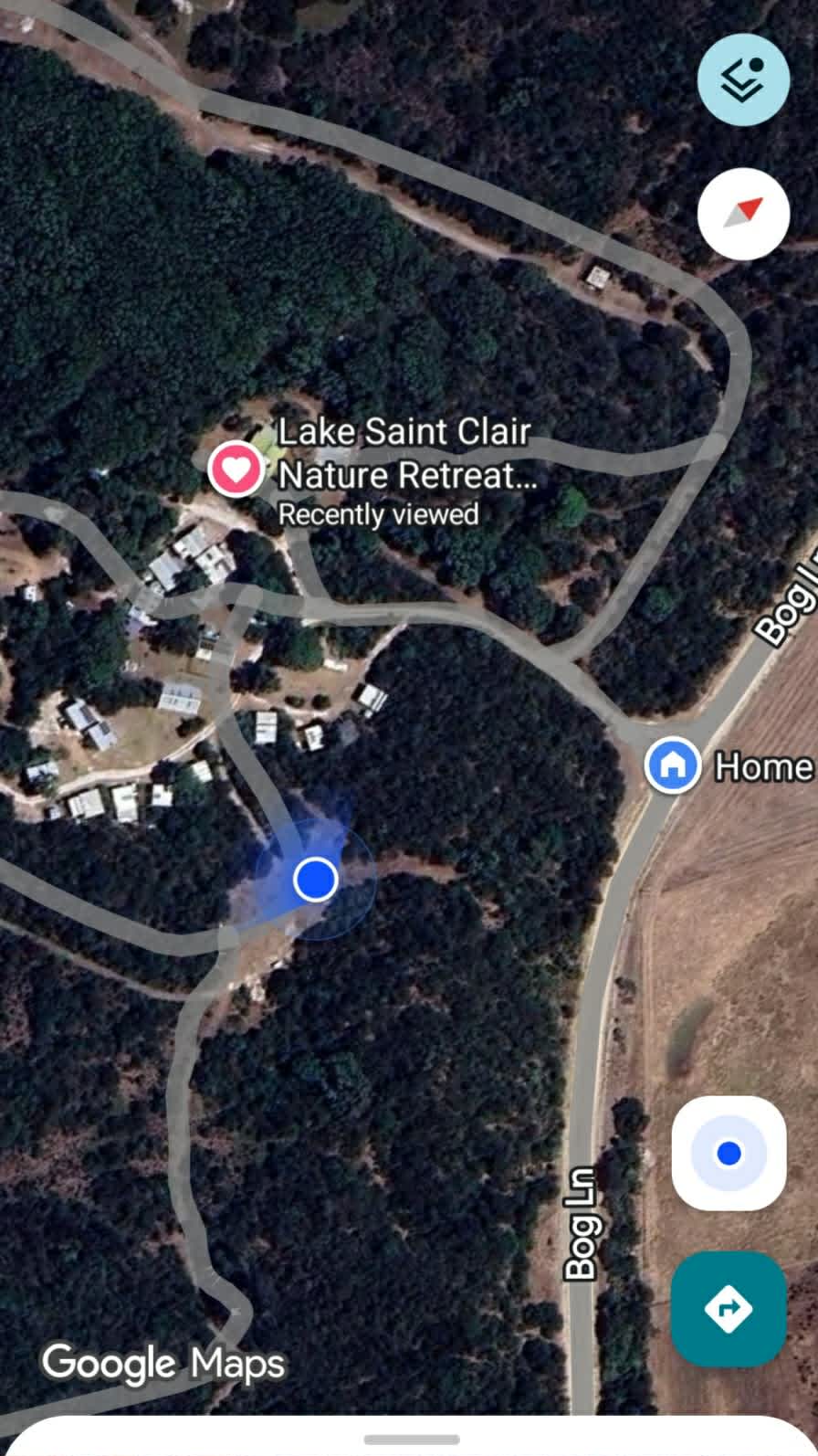Image resolution: width=818 pixels, height=1456 pixels.
Task: Re-center map on my location
Action: click(x=729, y=1154)
